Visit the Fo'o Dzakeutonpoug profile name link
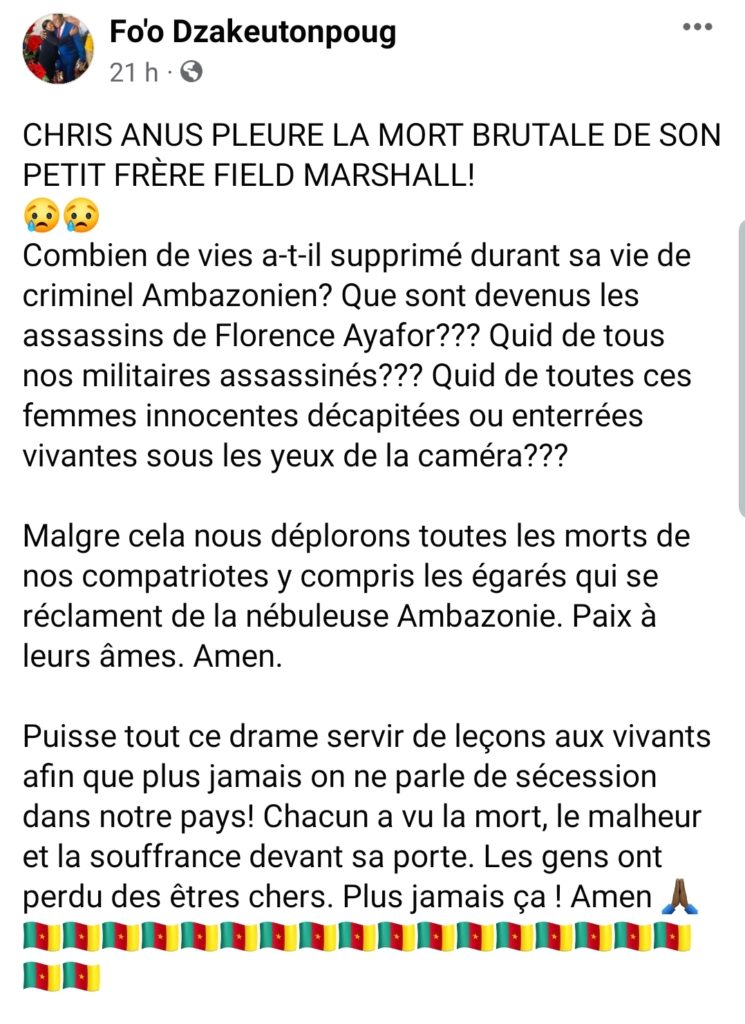 [x=253, y=32]
